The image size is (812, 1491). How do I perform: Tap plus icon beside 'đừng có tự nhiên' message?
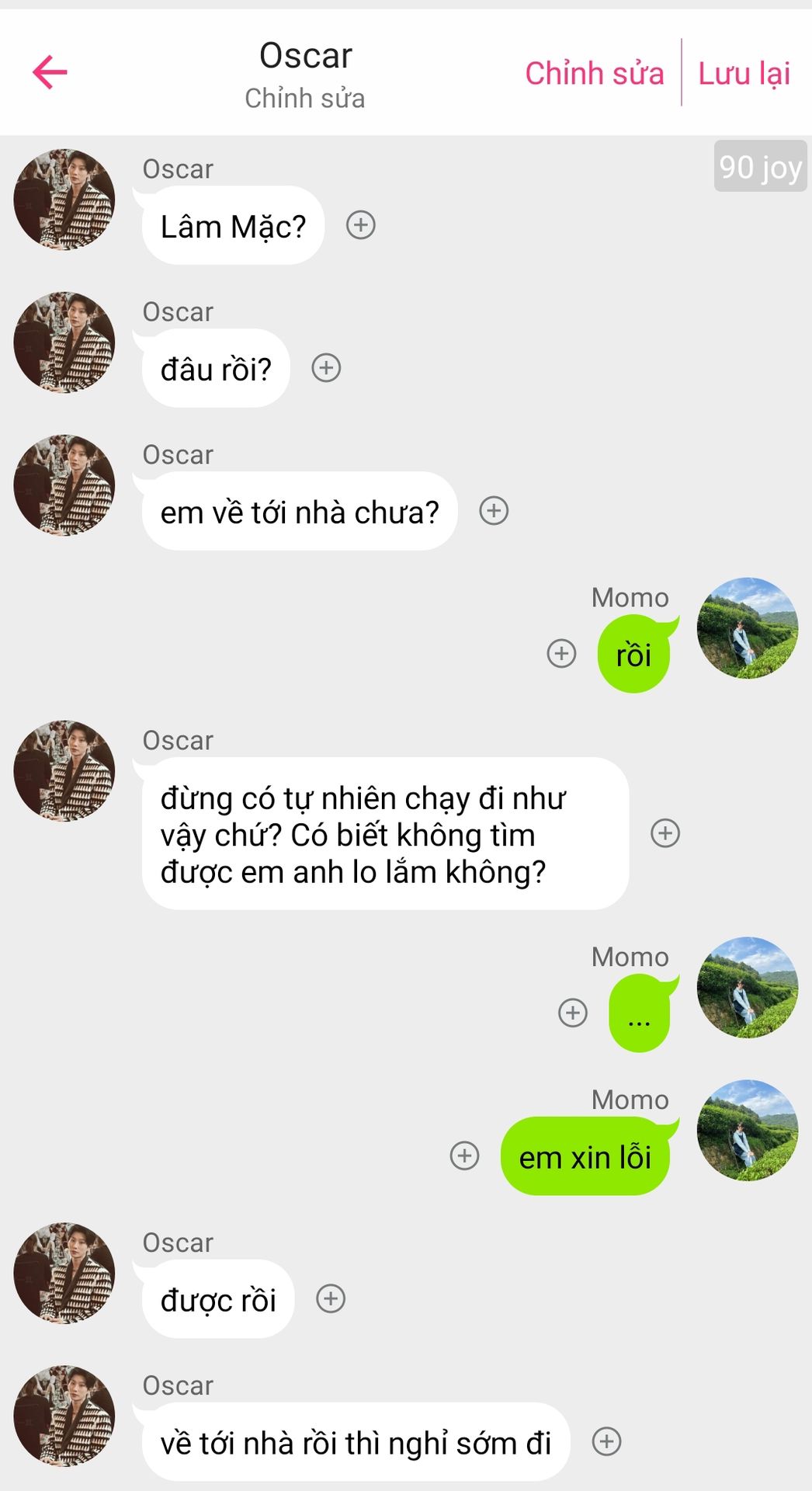tap(665, 833)
